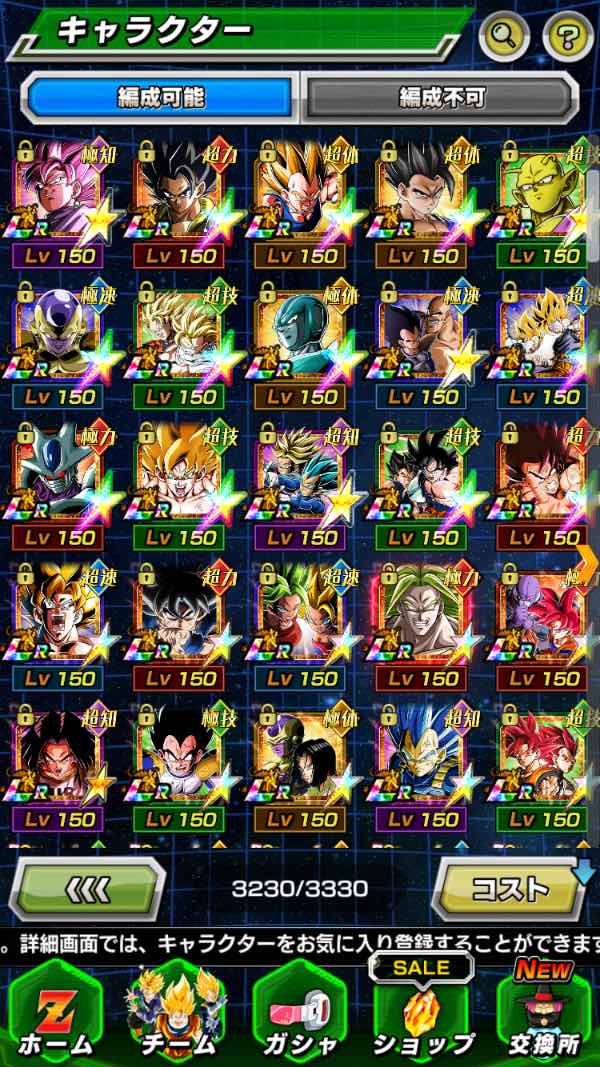Switch to the 編成可能 tab

click(160, 97)
